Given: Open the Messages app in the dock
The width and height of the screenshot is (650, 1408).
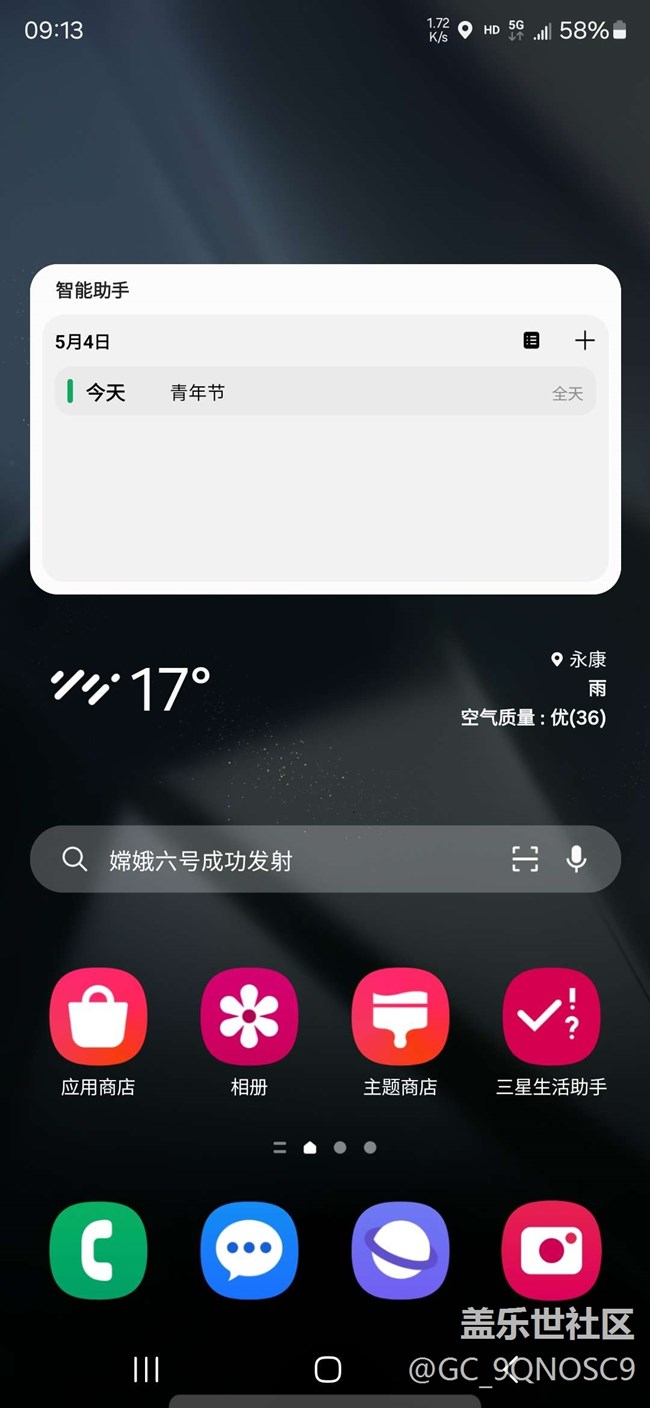Looking at the screenshot, I should click(x=249, y=1250).
